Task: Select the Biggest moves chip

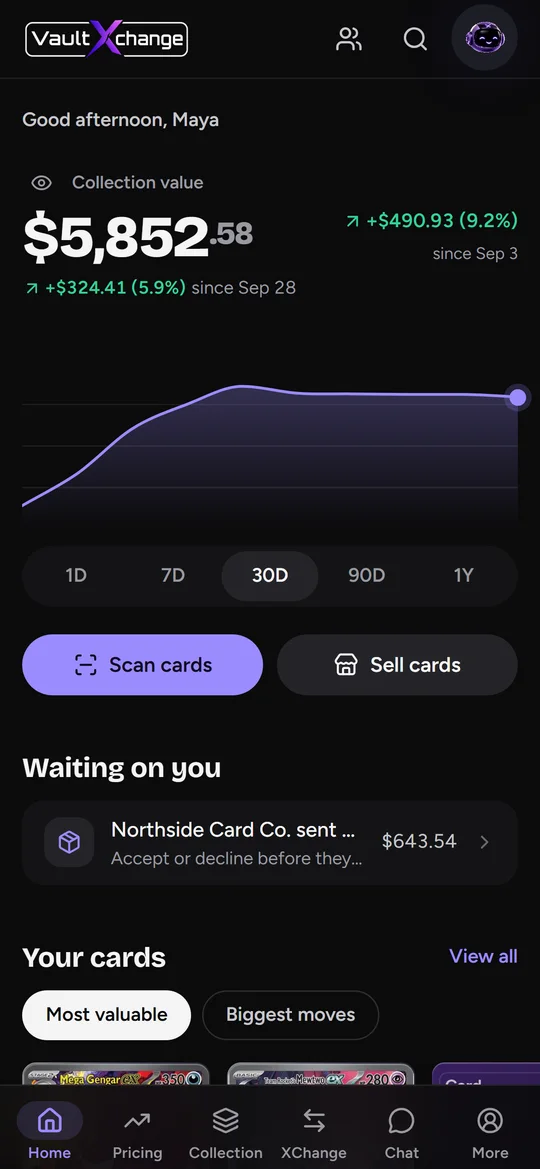Action: click(x=291, y=1015)
